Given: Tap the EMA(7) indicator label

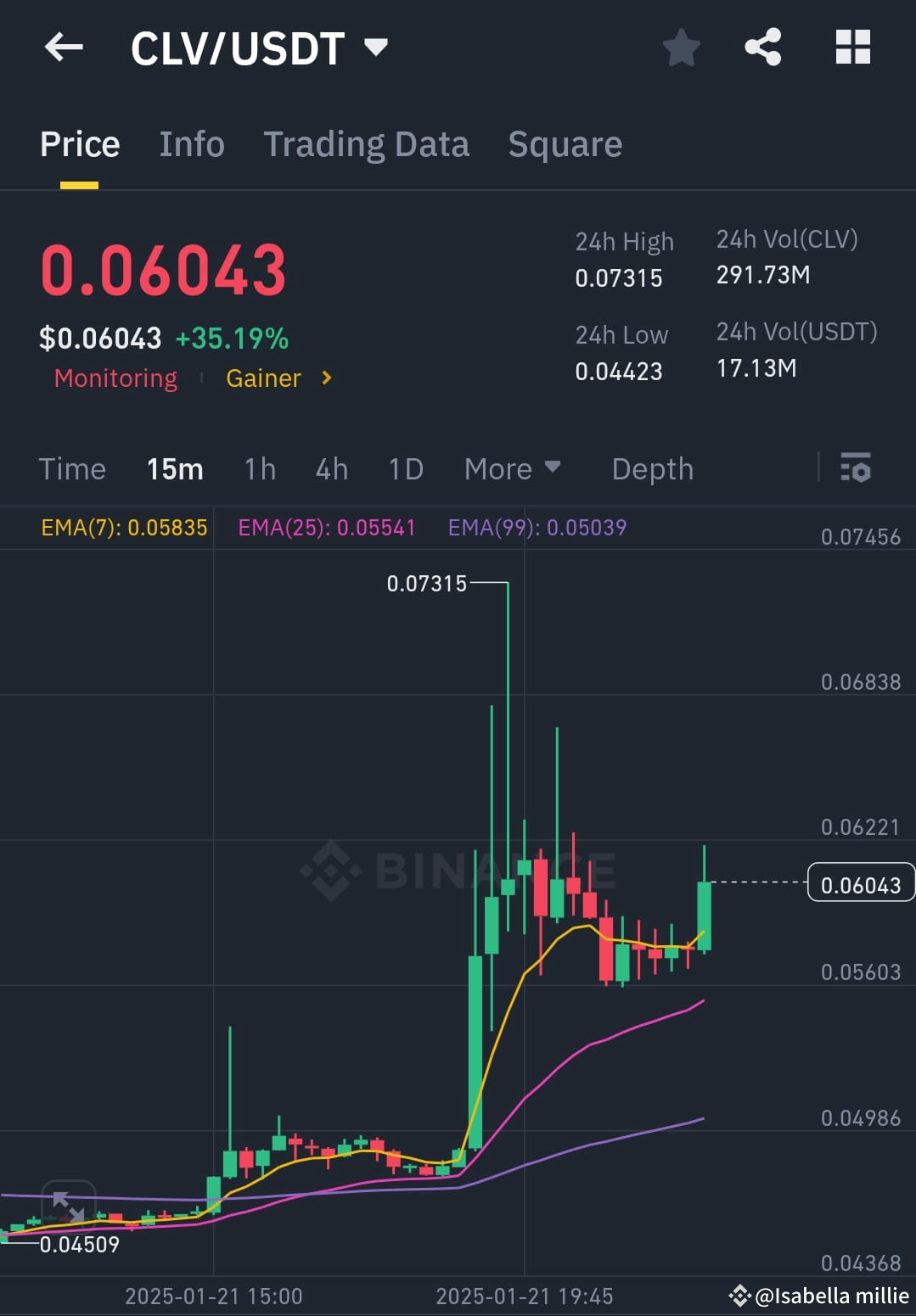Looking at the screenshot, I should 124,528.
